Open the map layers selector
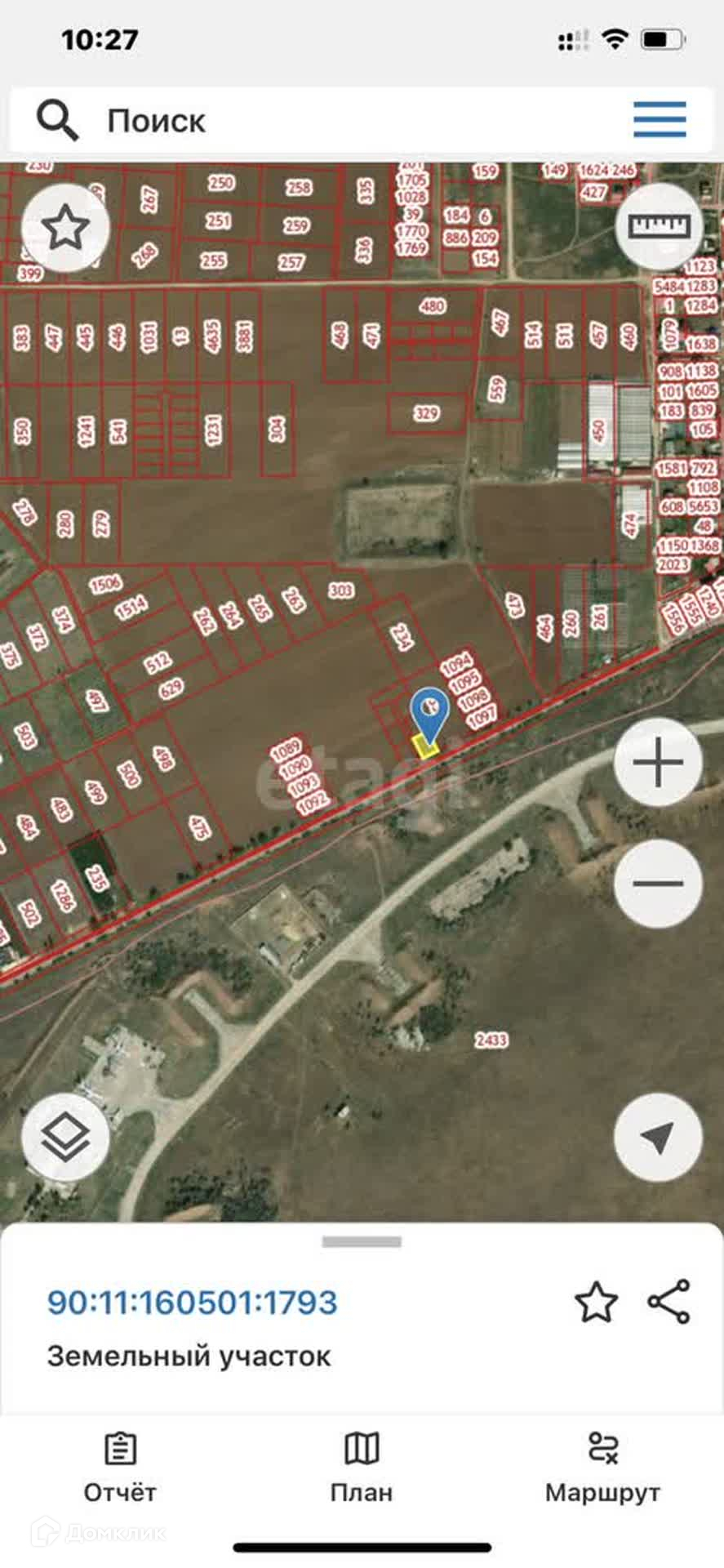This screenshot has width=724, height=1568. coord(65,1137)
